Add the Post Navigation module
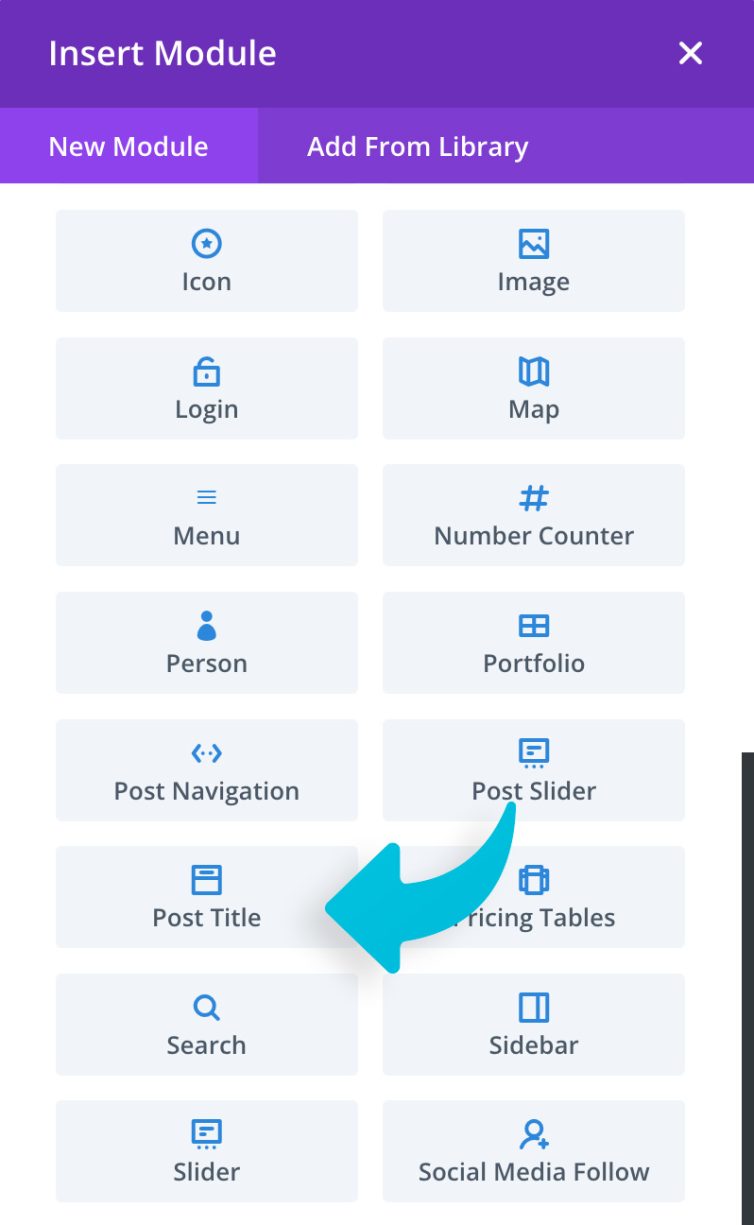The image size is (754, 1225). pos(206,770)
